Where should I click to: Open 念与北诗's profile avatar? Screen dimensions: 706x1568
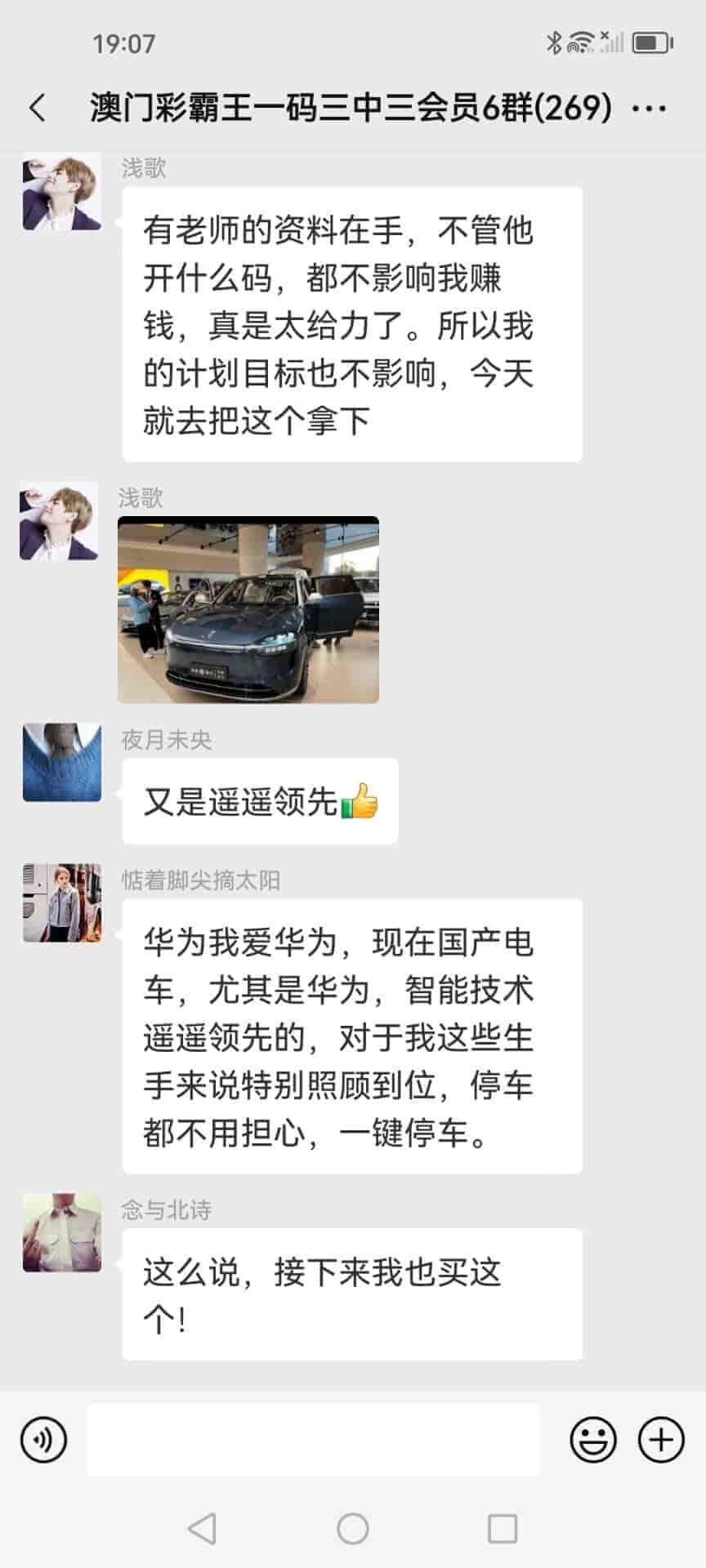(62, 1232)
